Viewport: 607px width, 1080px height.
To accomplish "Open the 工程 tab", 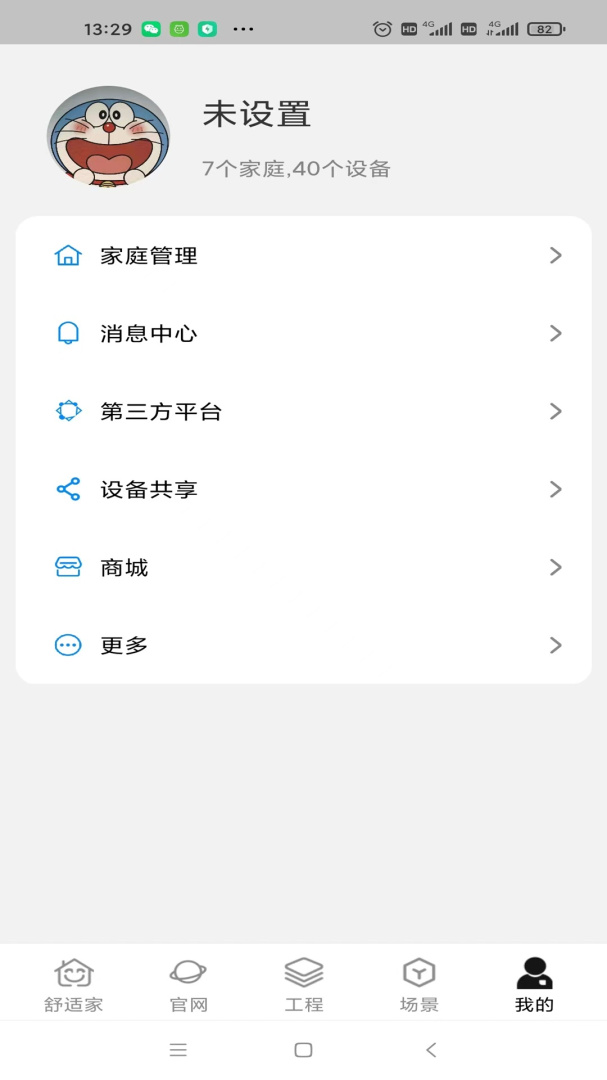I will point(304,985).
